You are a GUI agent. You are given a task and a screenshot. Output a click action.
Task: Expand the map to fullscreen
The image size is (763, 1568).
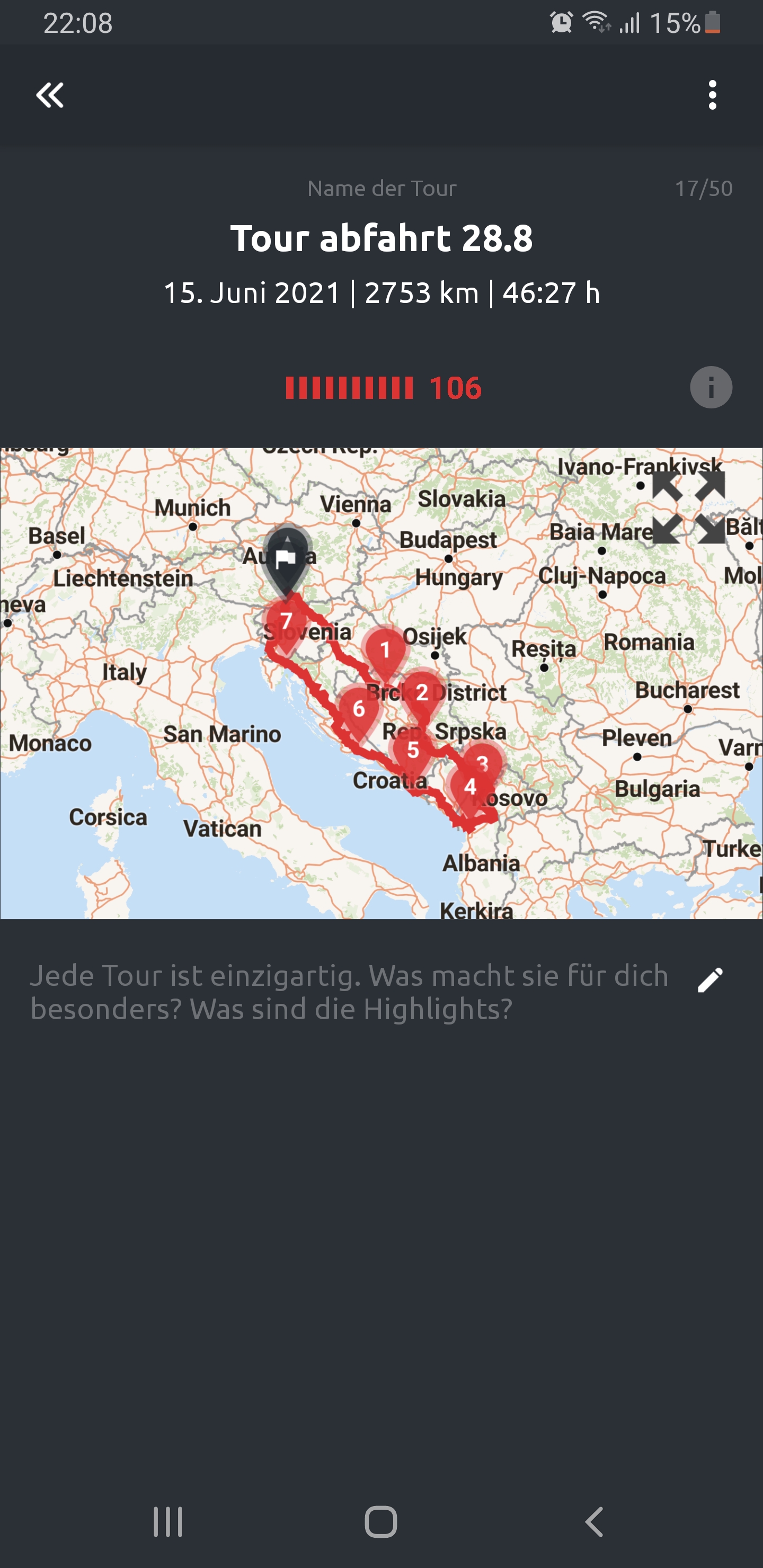688,507
